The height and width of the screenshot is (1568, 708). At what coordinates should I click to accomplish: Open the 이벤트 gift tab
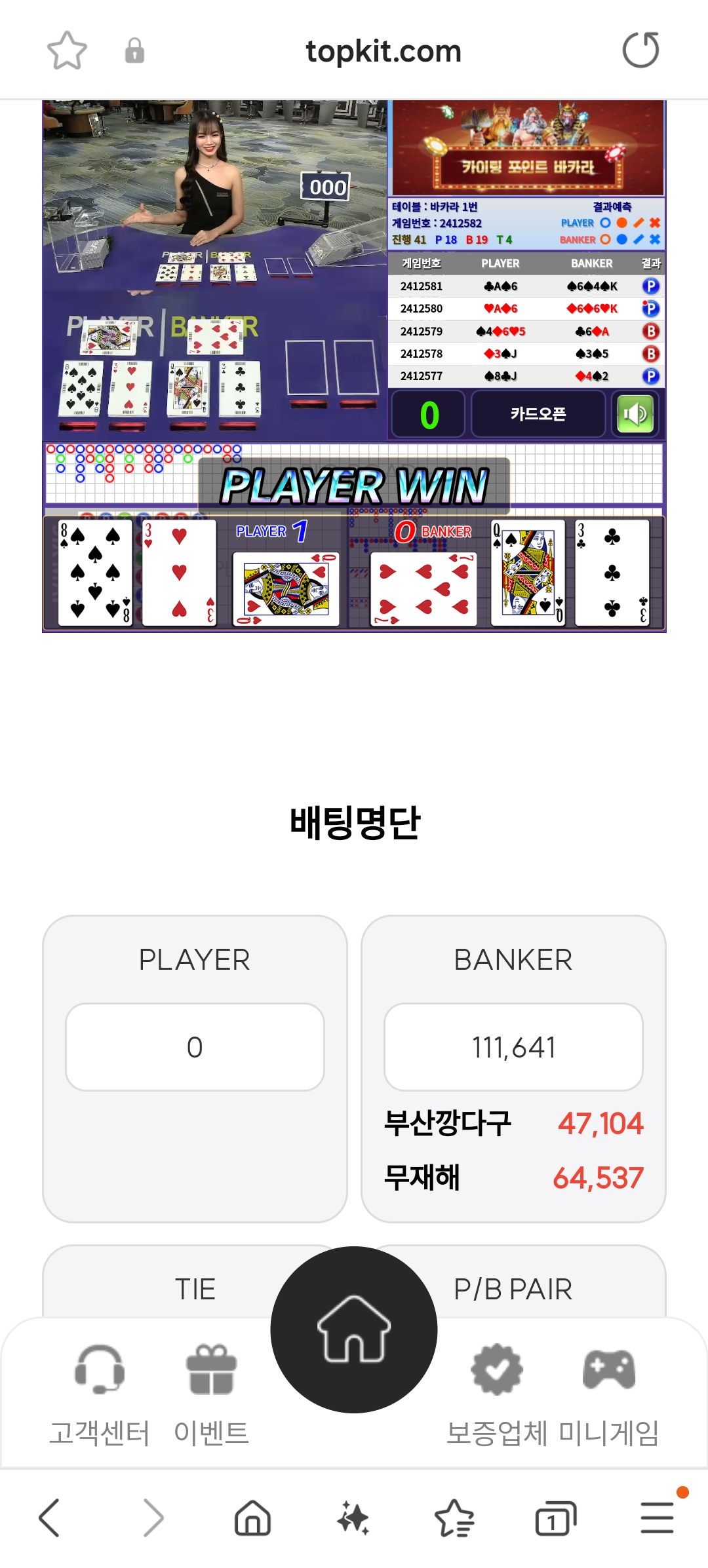(x=211, y=1392)
